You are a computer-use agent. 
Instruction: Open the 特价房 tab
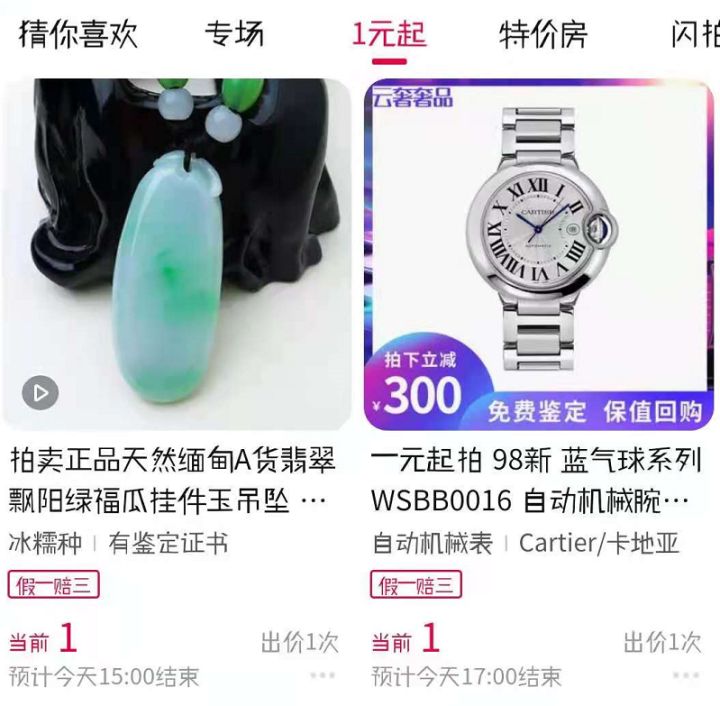[x=543, y=34]
